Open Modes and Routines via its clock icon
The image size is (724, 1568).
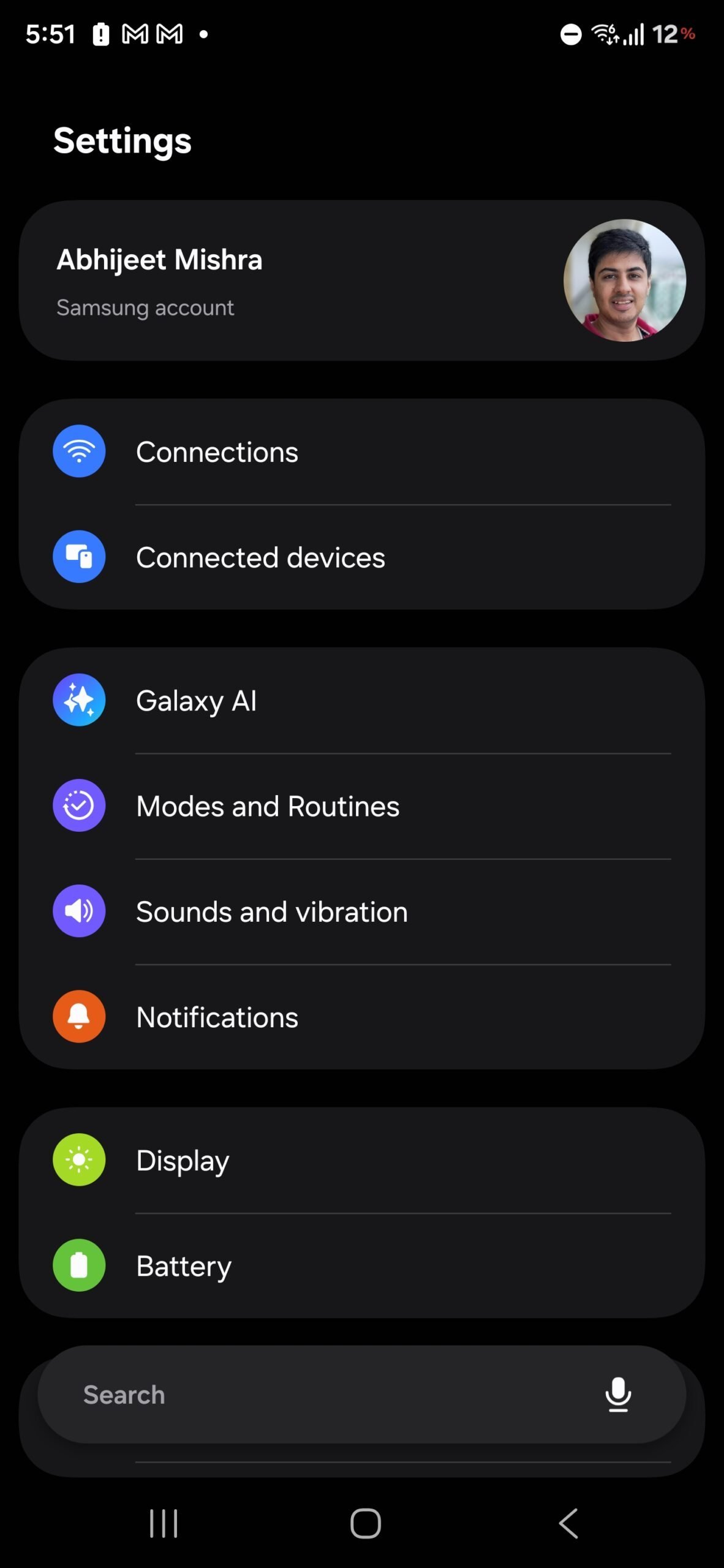pos(78,805)
